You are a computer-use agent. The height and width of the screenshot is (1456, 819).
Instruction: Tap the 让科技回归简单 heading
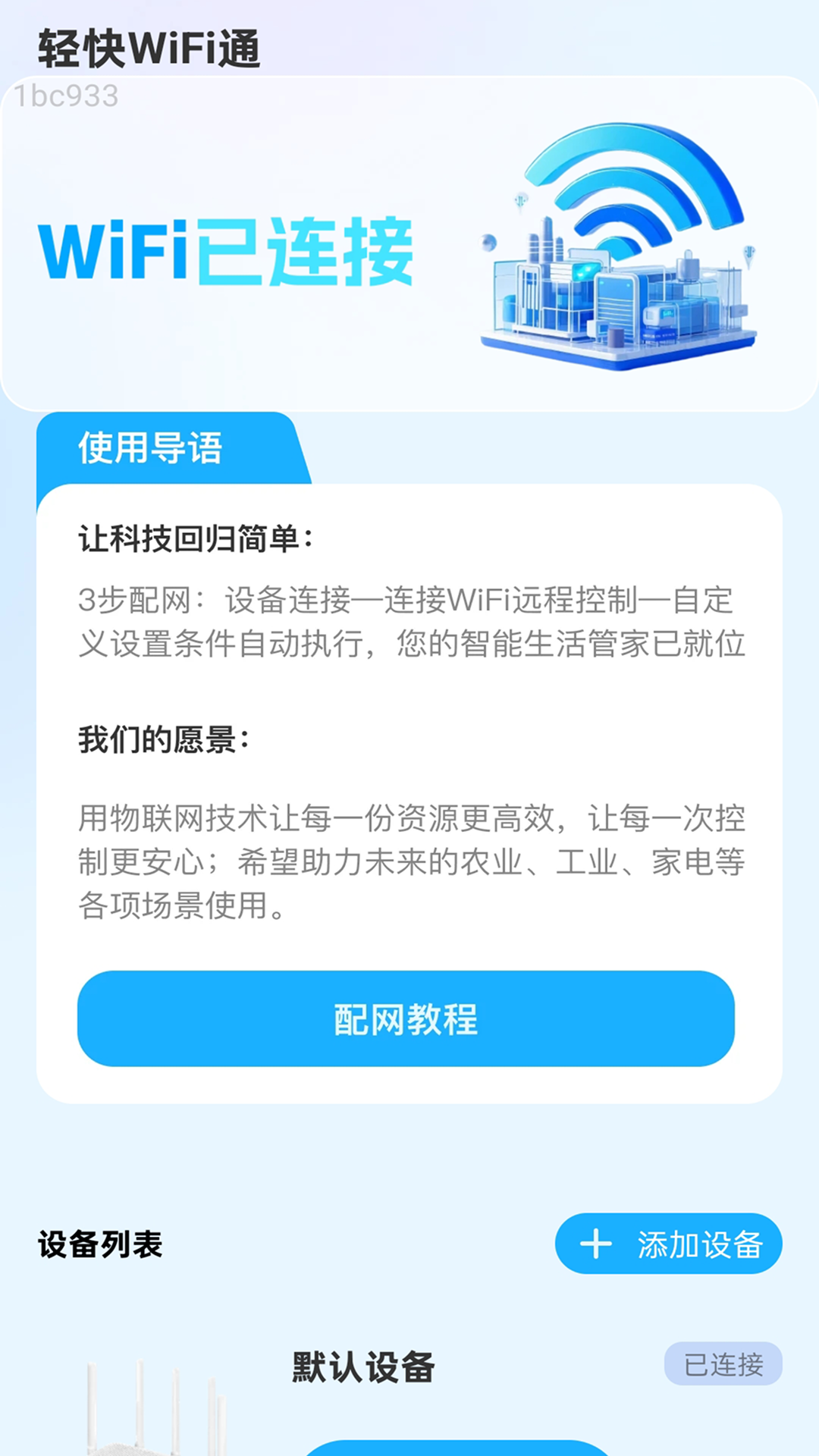197,535
